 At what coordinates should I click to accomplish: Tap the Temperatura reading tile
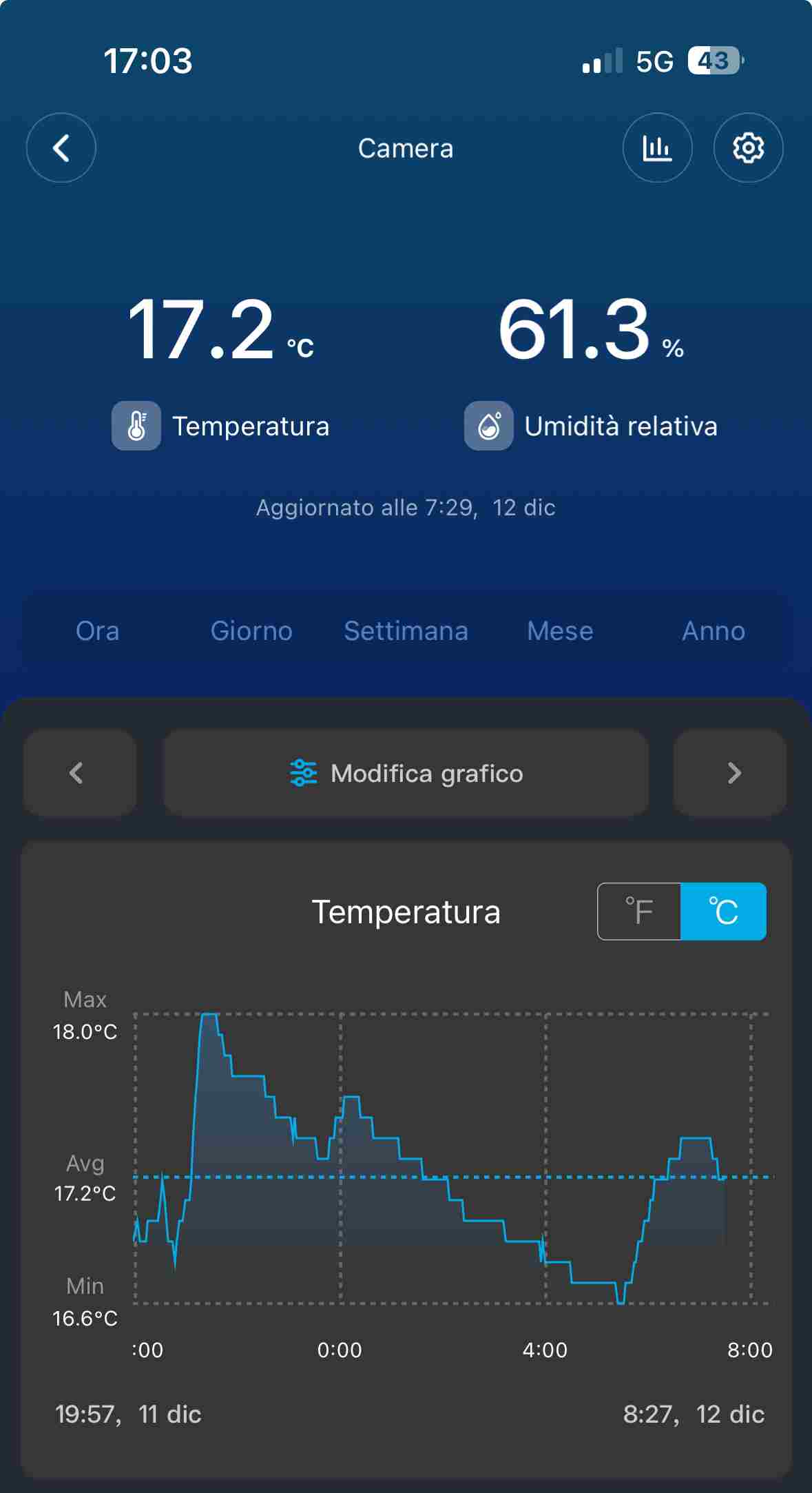coord(221,372)
